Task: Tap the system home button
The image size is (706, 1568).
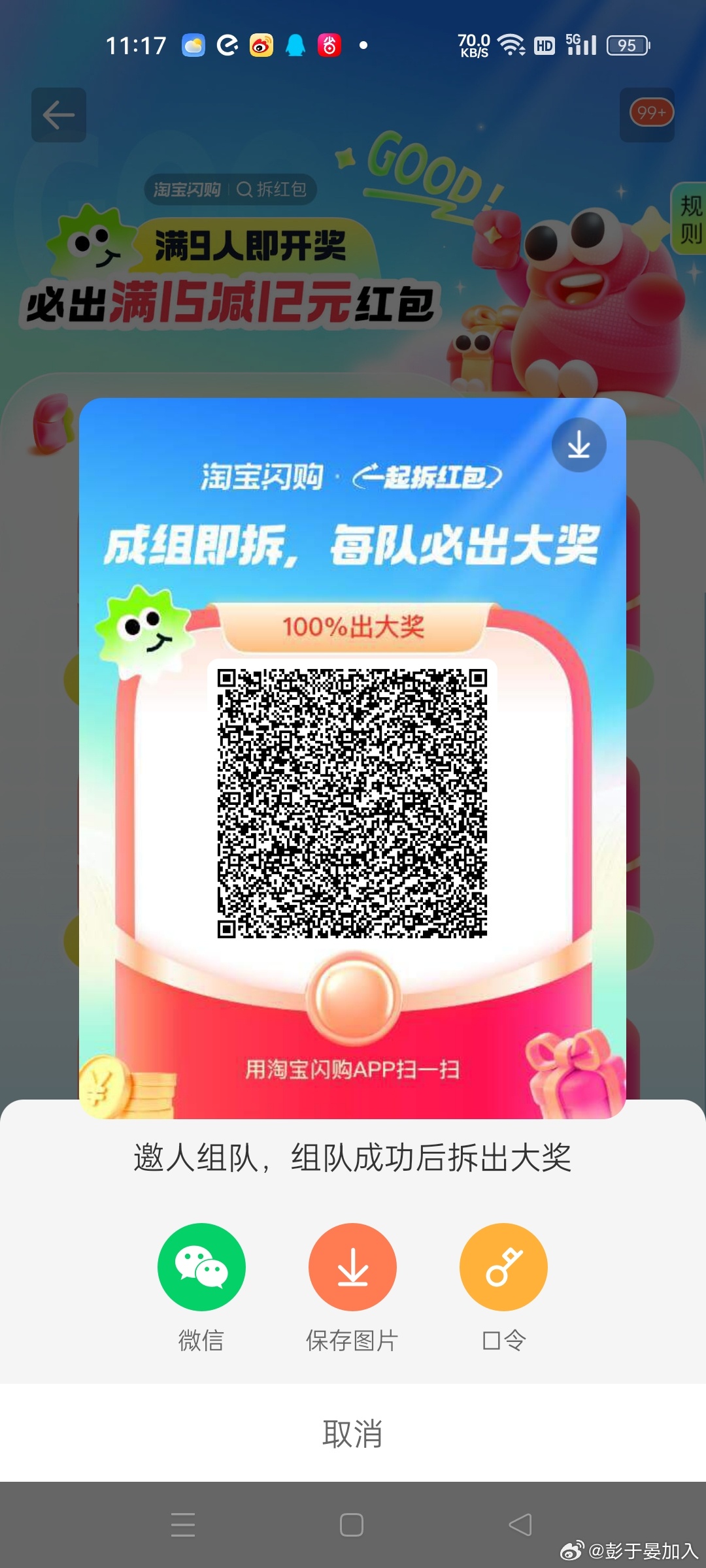Action: click(352, 1525)
